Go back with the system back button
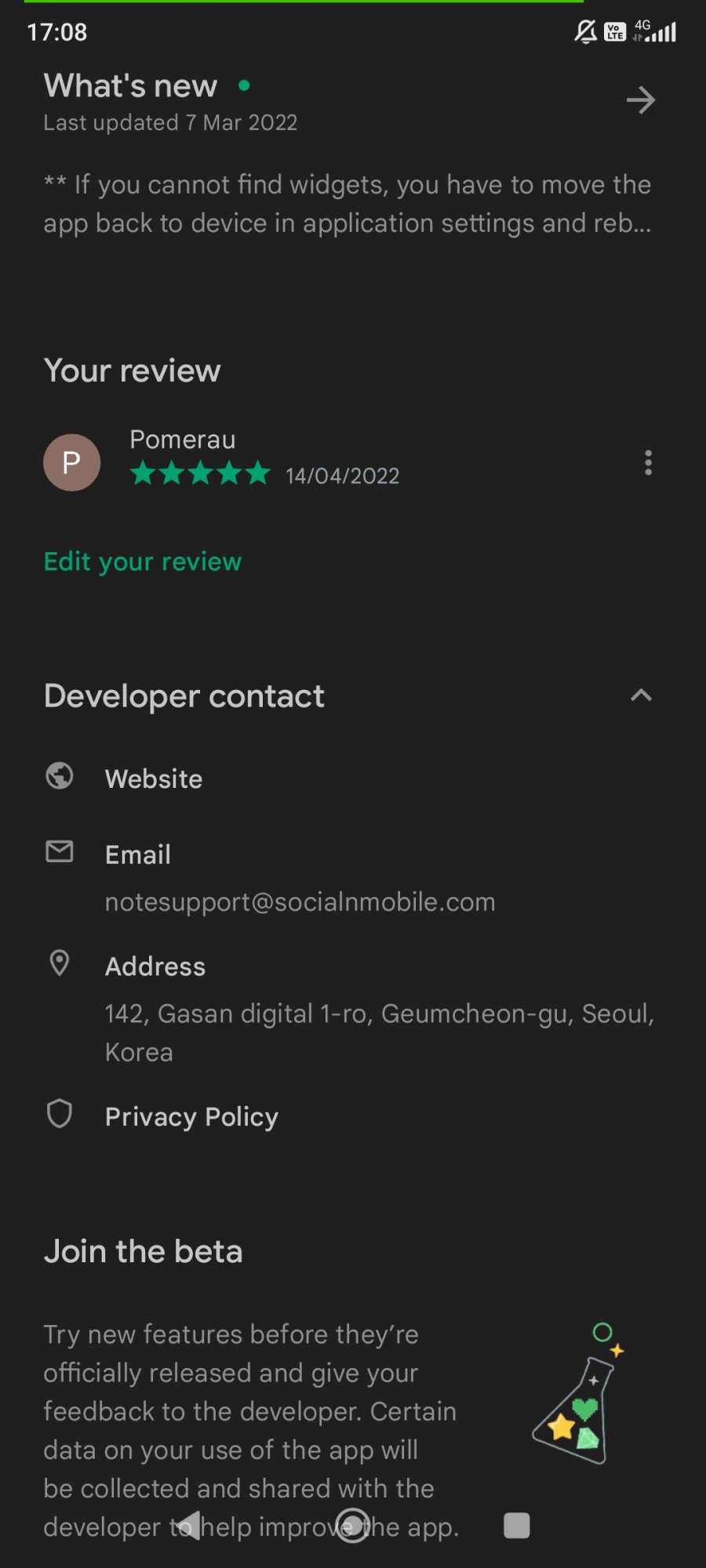The width and height of the screenshot is (706, 1568). pyautogui.click(x=188, y=1526)
